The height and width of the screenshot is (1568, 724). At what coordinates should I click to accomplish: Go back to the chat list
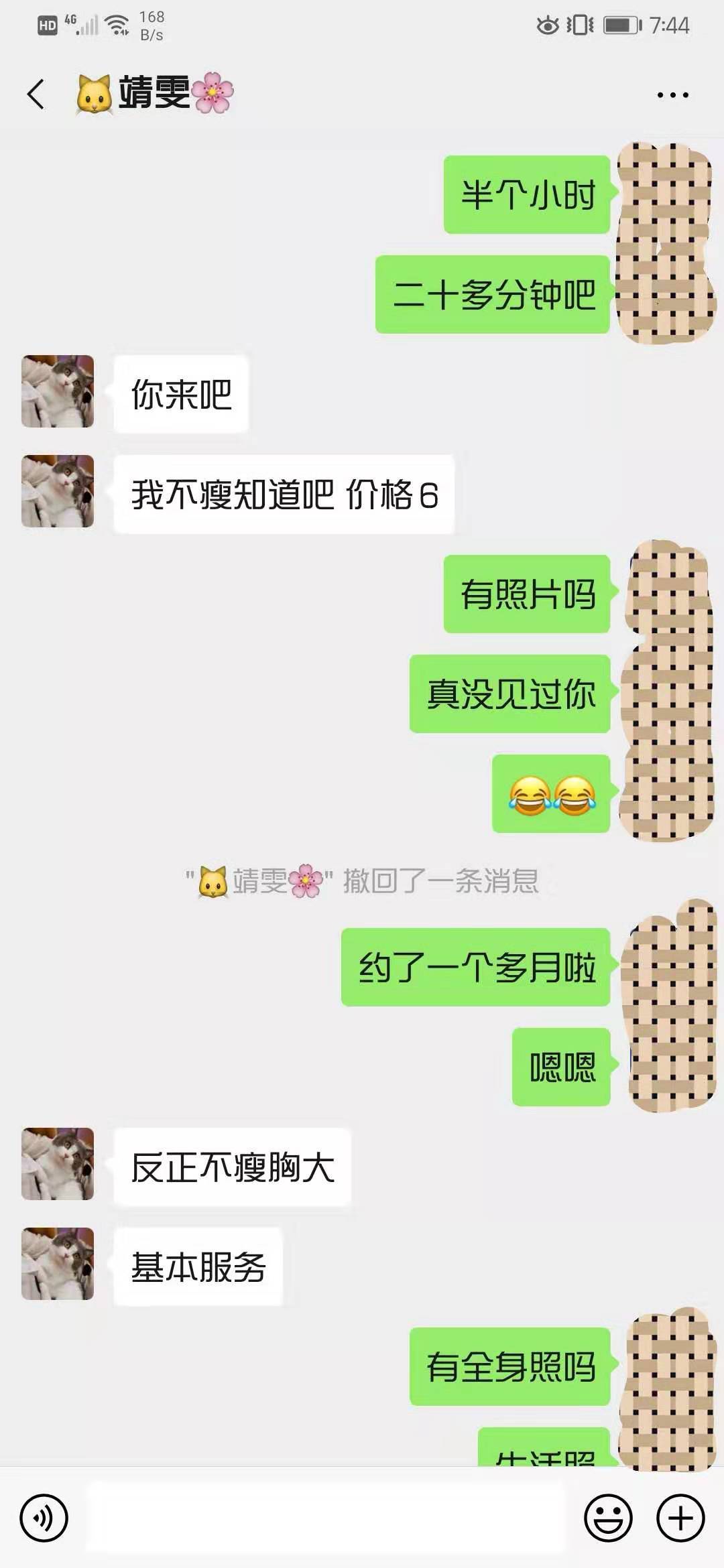tap(36, 94)
